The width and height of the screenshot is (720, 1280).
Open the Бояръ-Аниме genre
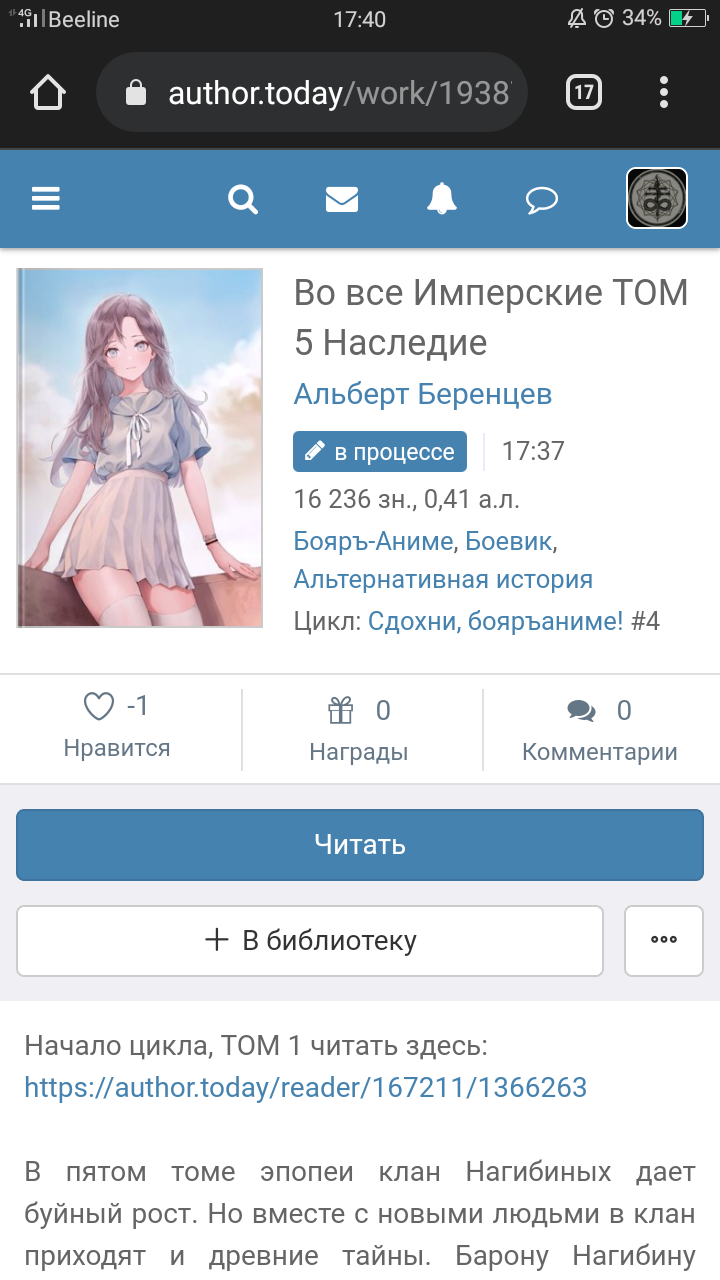(374, 541)
